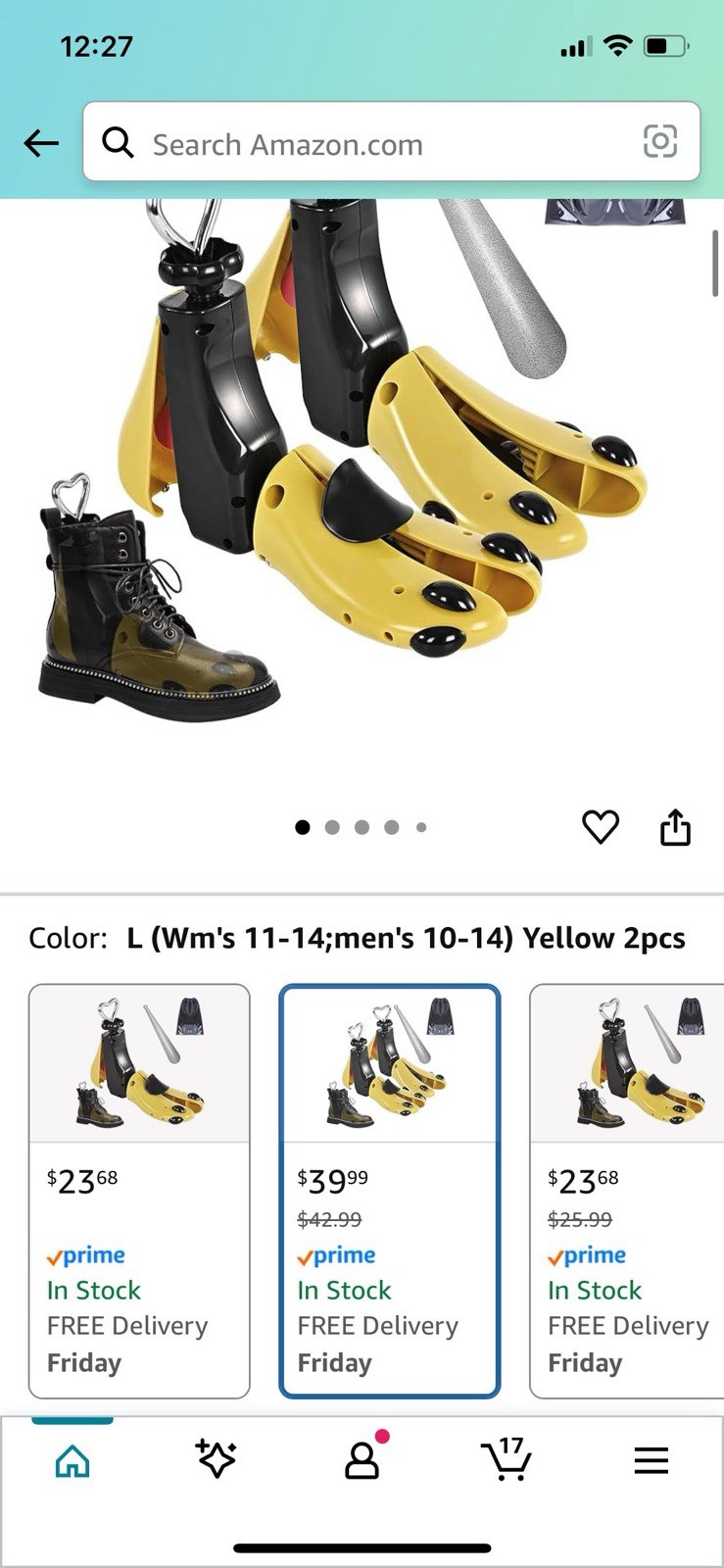Share this product
Image resolution: width=724 pixels, height=1568 pixels.
pos(675,827)
